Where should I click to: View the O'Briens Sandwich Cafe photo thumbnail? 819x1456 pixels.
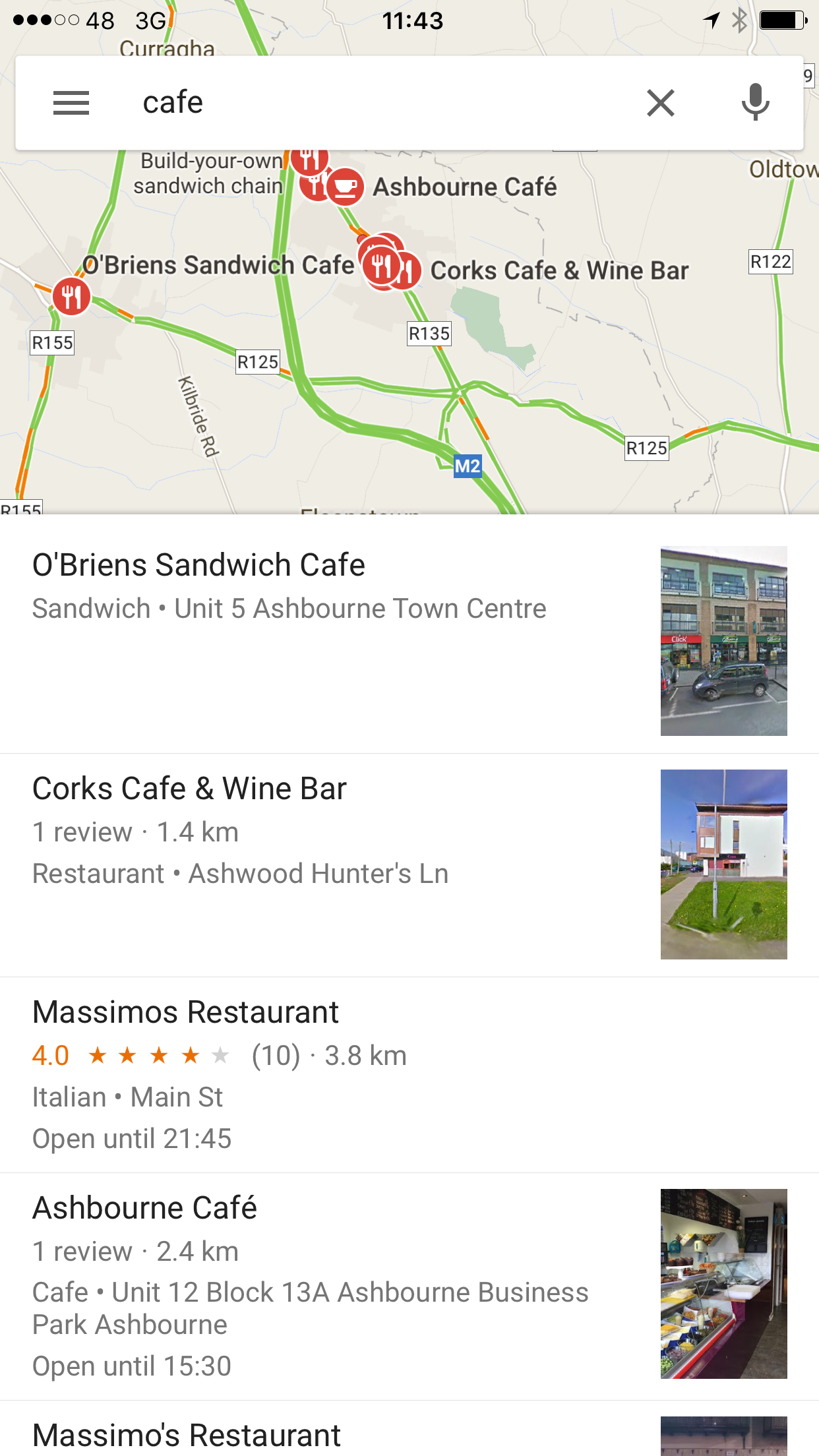[x=723, y=640]
